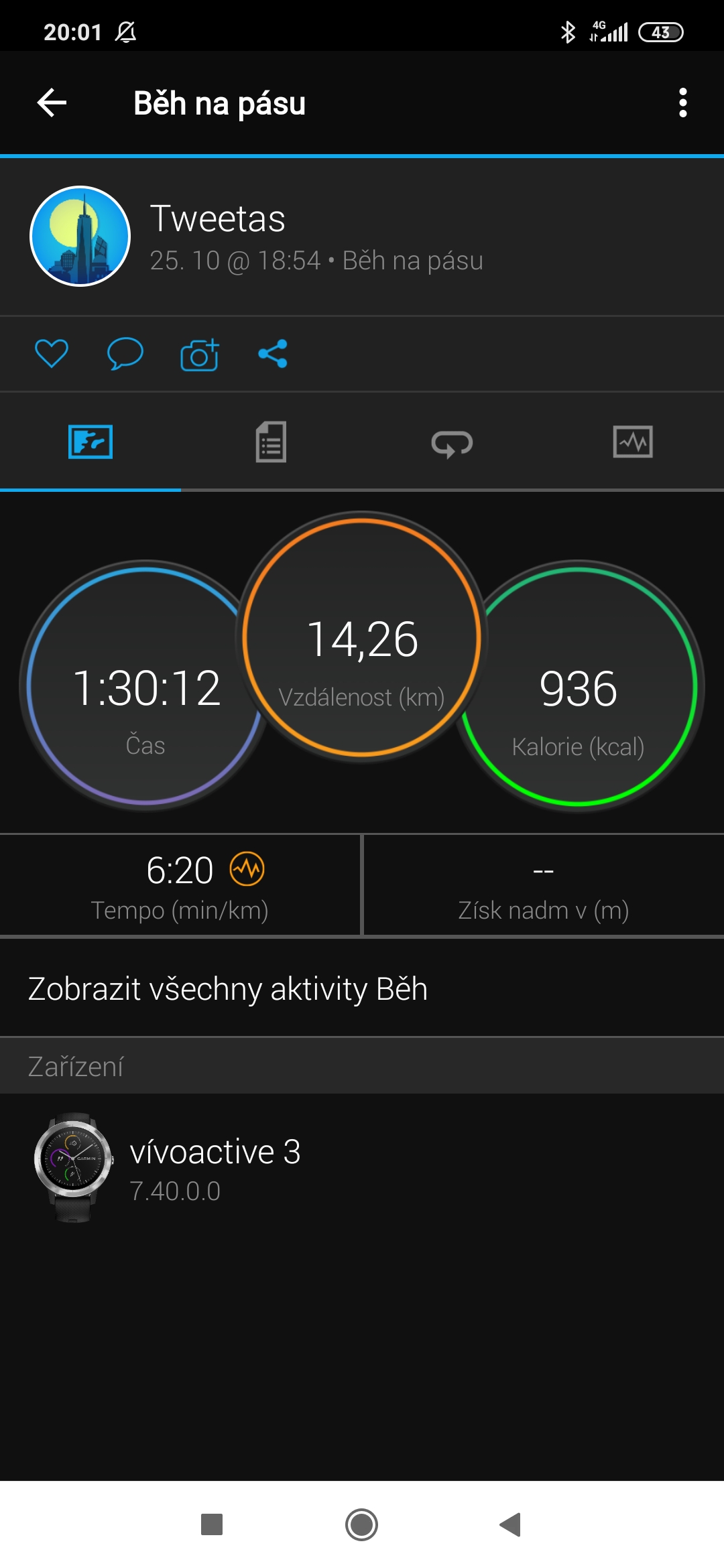Share this treadmill run
Image resolution: width=724 pixels, height=1568 pixels.
(273, 354)
